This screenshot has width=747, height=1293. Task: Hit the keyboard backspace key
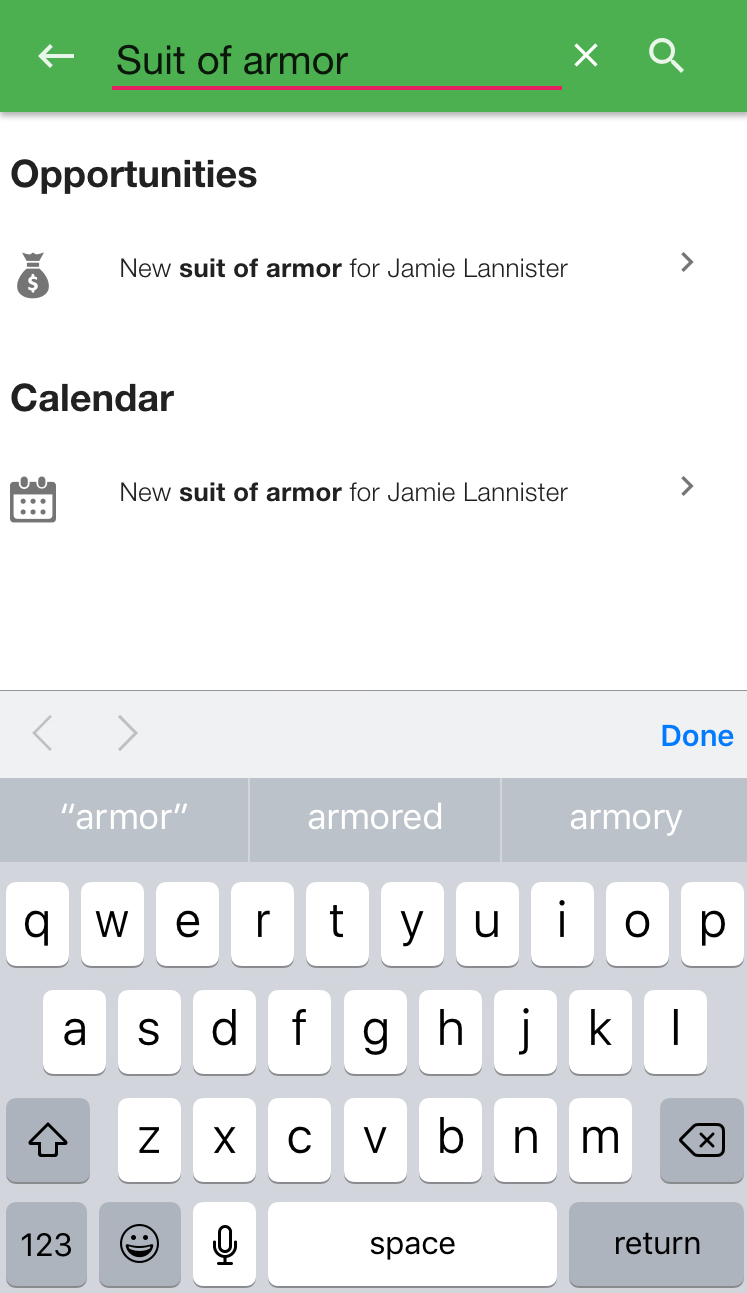coord(702,1139)
